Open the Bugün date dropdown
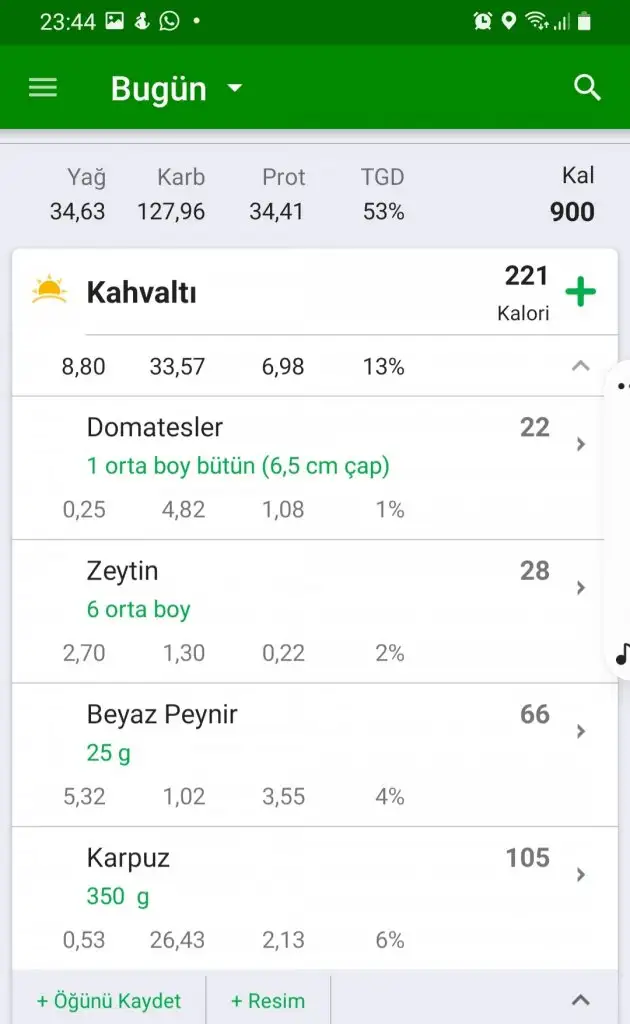 pos(176,89)
